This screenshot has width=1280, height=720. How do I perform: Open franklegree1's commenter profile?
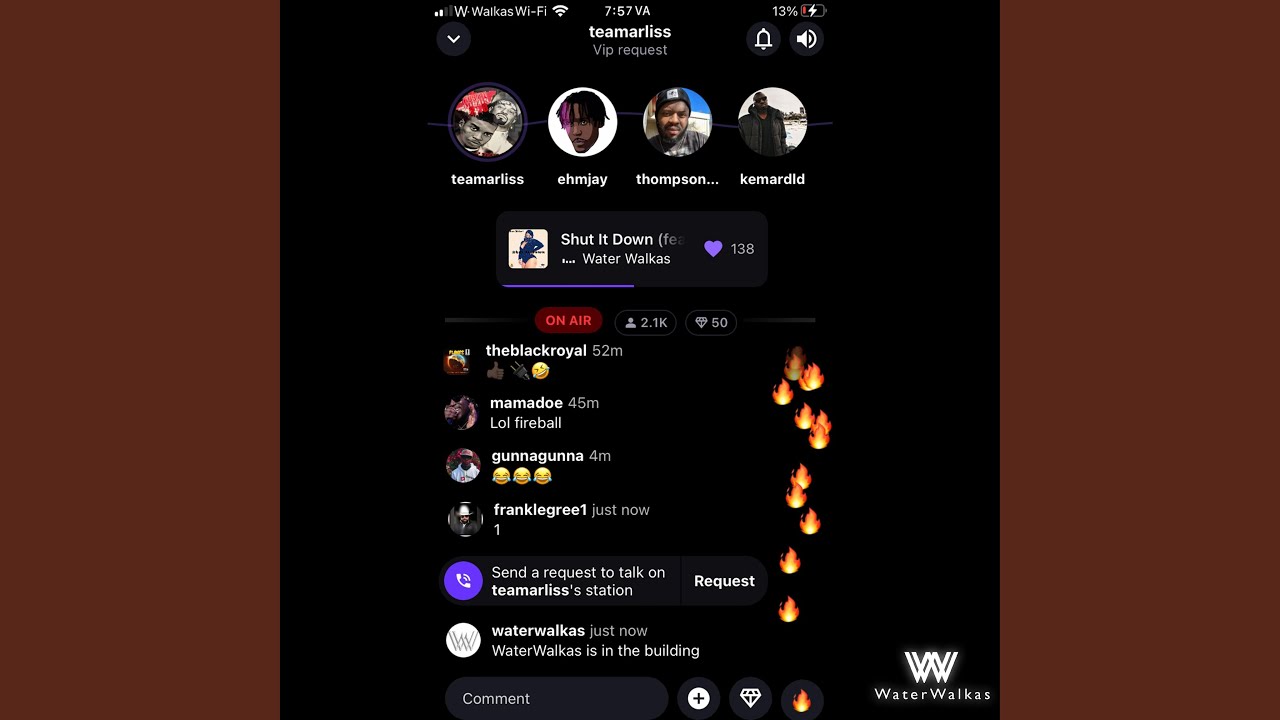tap(465, 519)
